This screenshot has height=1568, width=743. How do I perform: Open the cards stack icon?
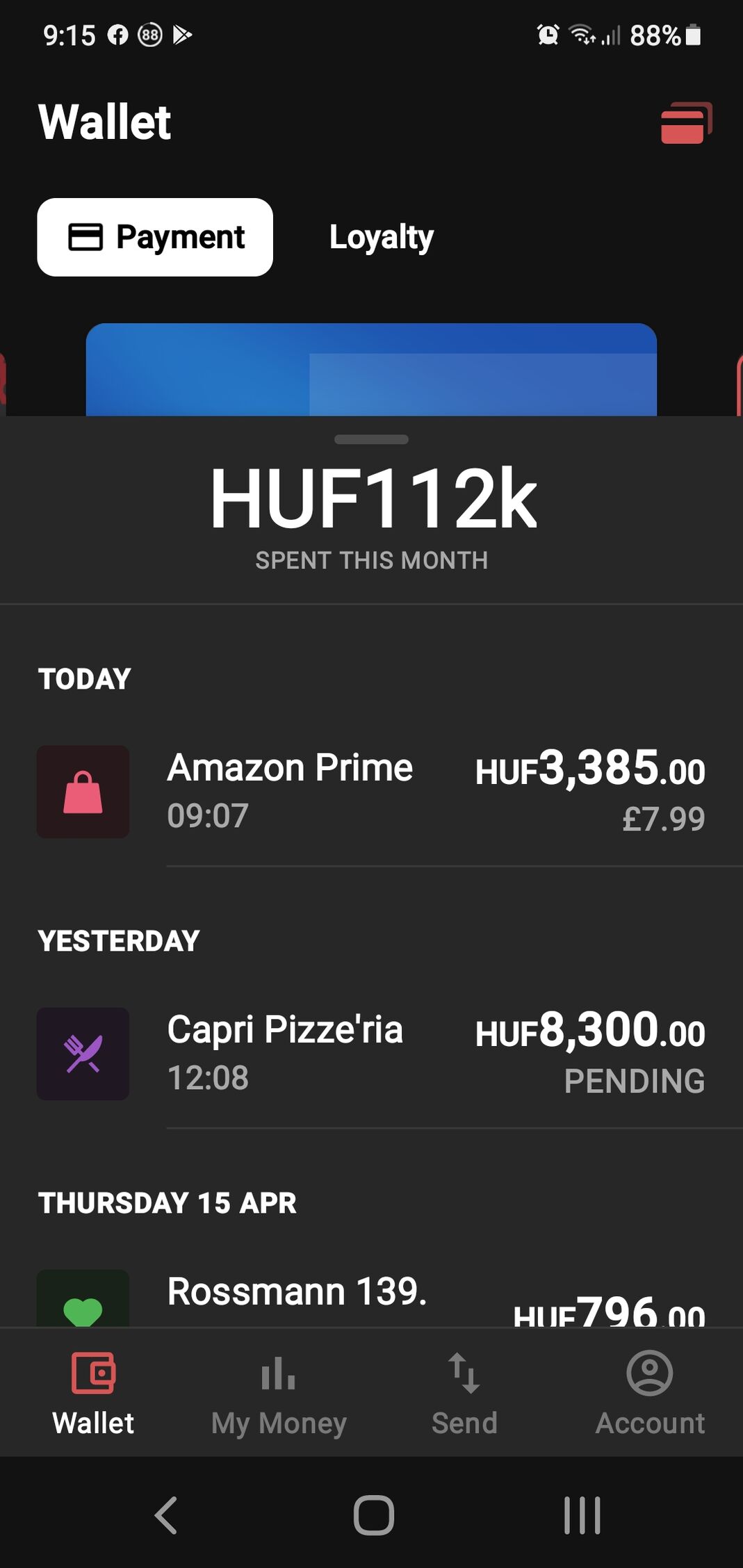click(686, 123)
